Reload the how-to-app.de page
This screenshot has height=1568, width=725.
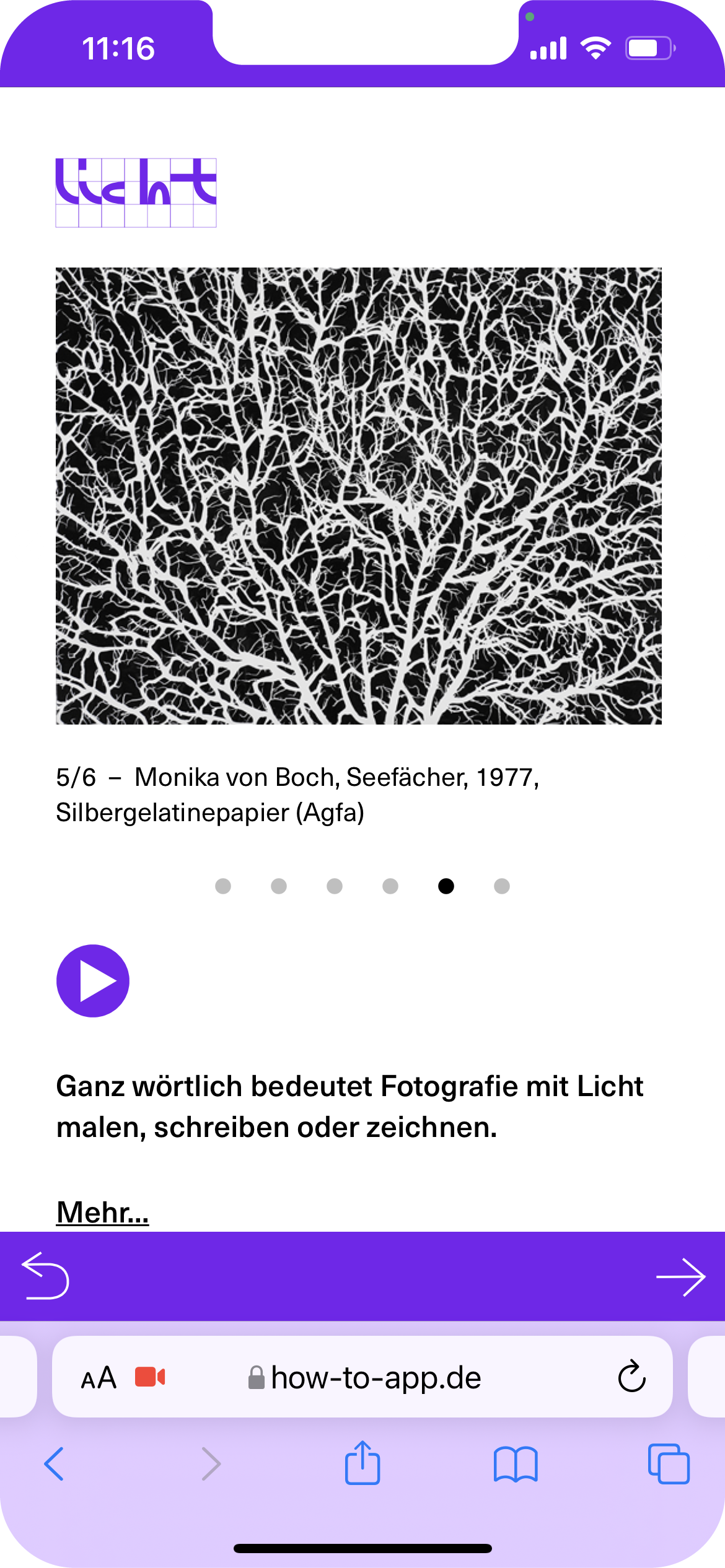point(631,1378)
